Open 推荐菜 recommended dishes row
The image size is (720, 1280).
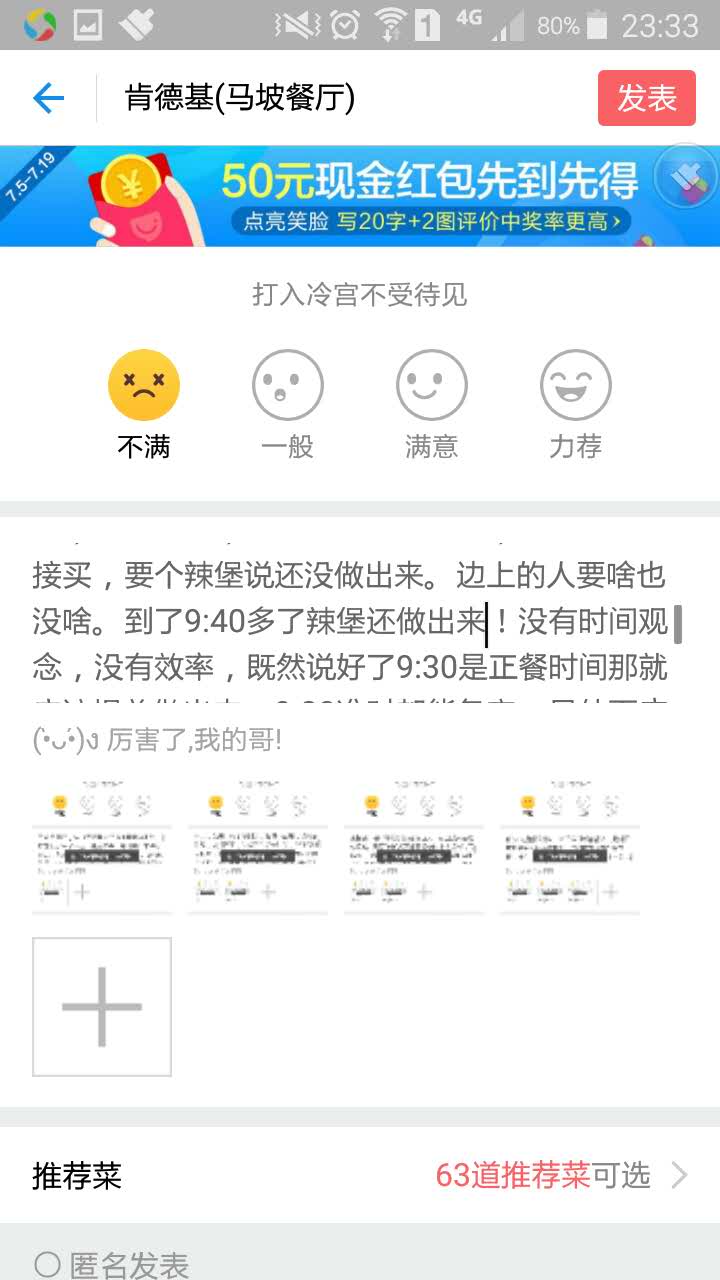(x=360, y=1175)
